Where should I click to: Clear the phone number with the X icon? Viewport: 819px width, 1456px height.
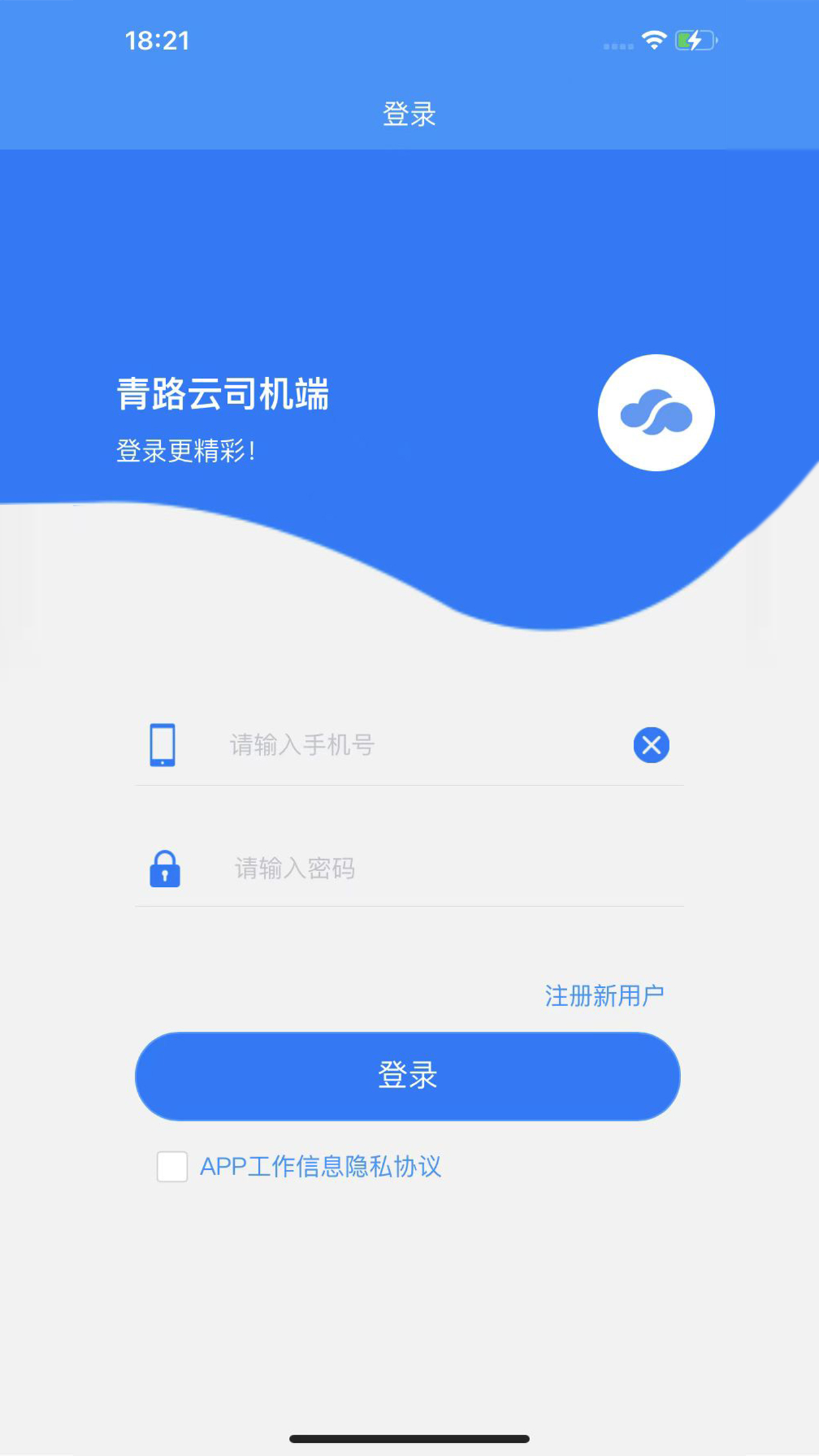[x=652, y=745]
